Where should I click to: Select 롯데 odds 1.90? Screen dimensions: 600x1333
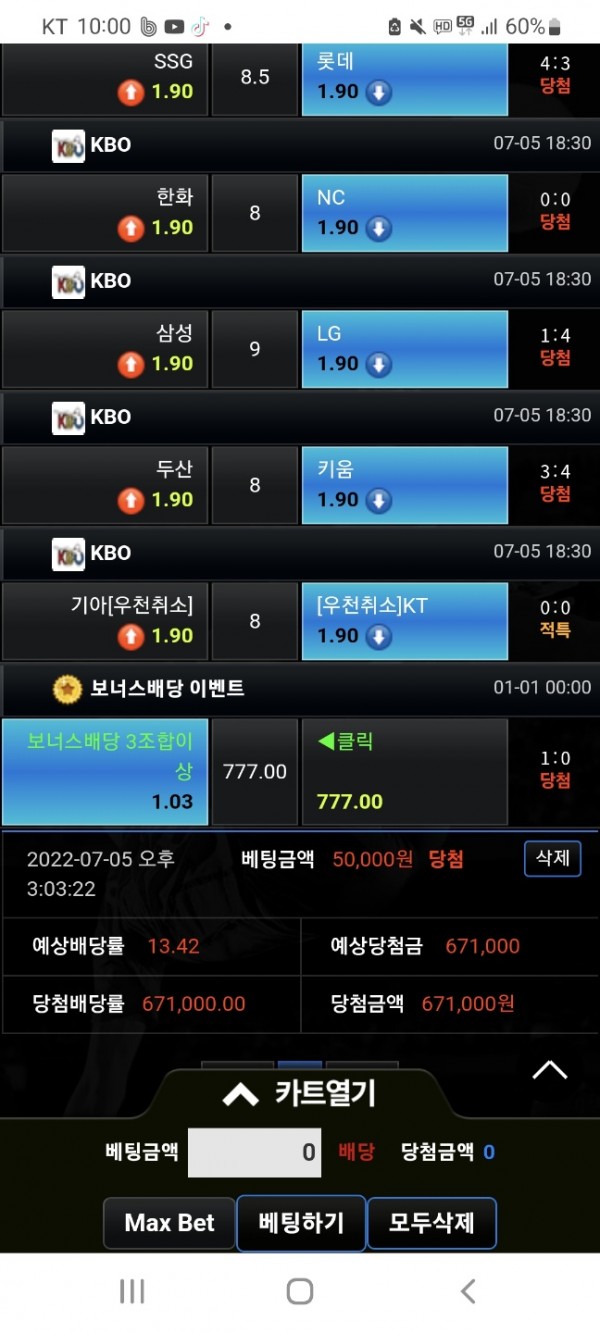point(404,77)
